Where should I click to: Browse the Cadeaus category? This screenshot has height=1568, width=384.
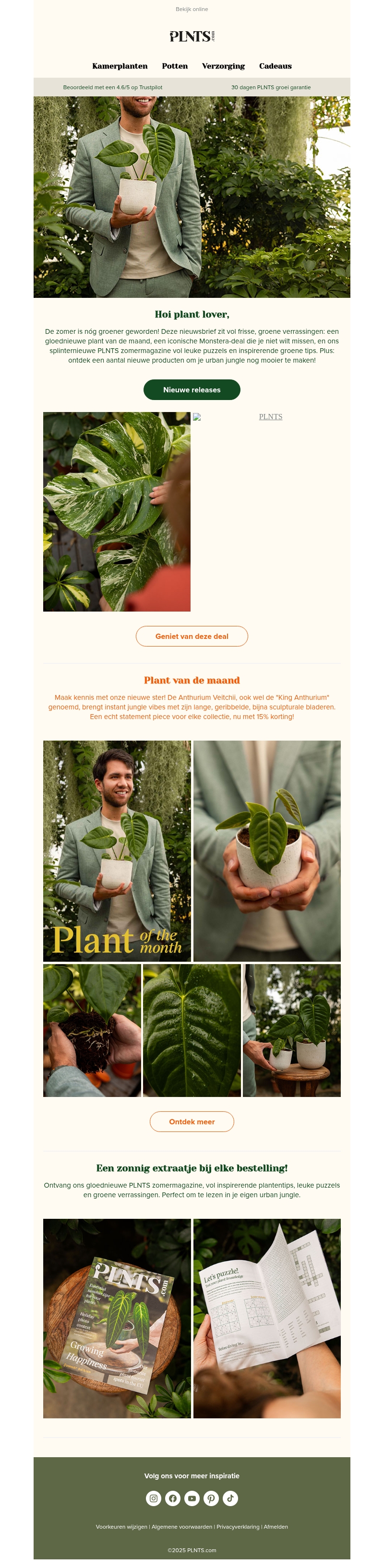pos(275,66)
